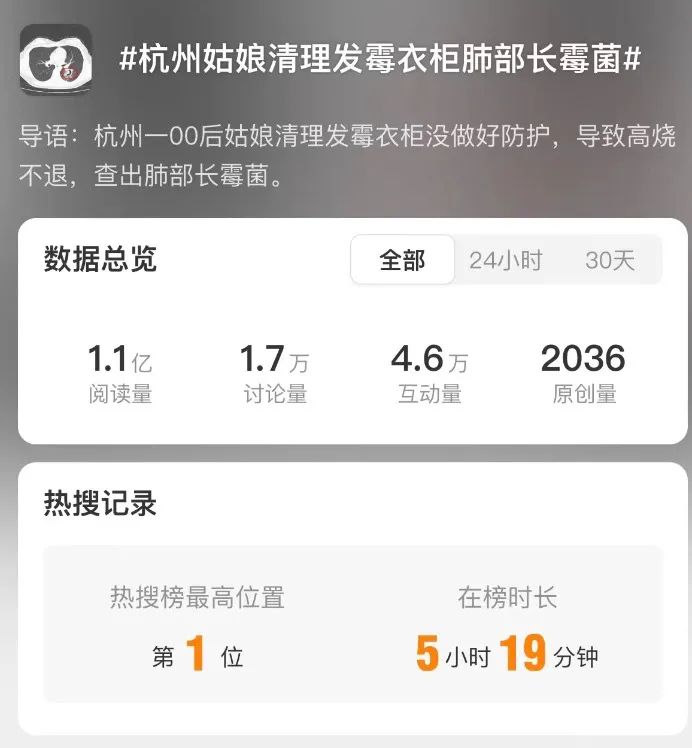Select the 全部 data range tab

402,260
